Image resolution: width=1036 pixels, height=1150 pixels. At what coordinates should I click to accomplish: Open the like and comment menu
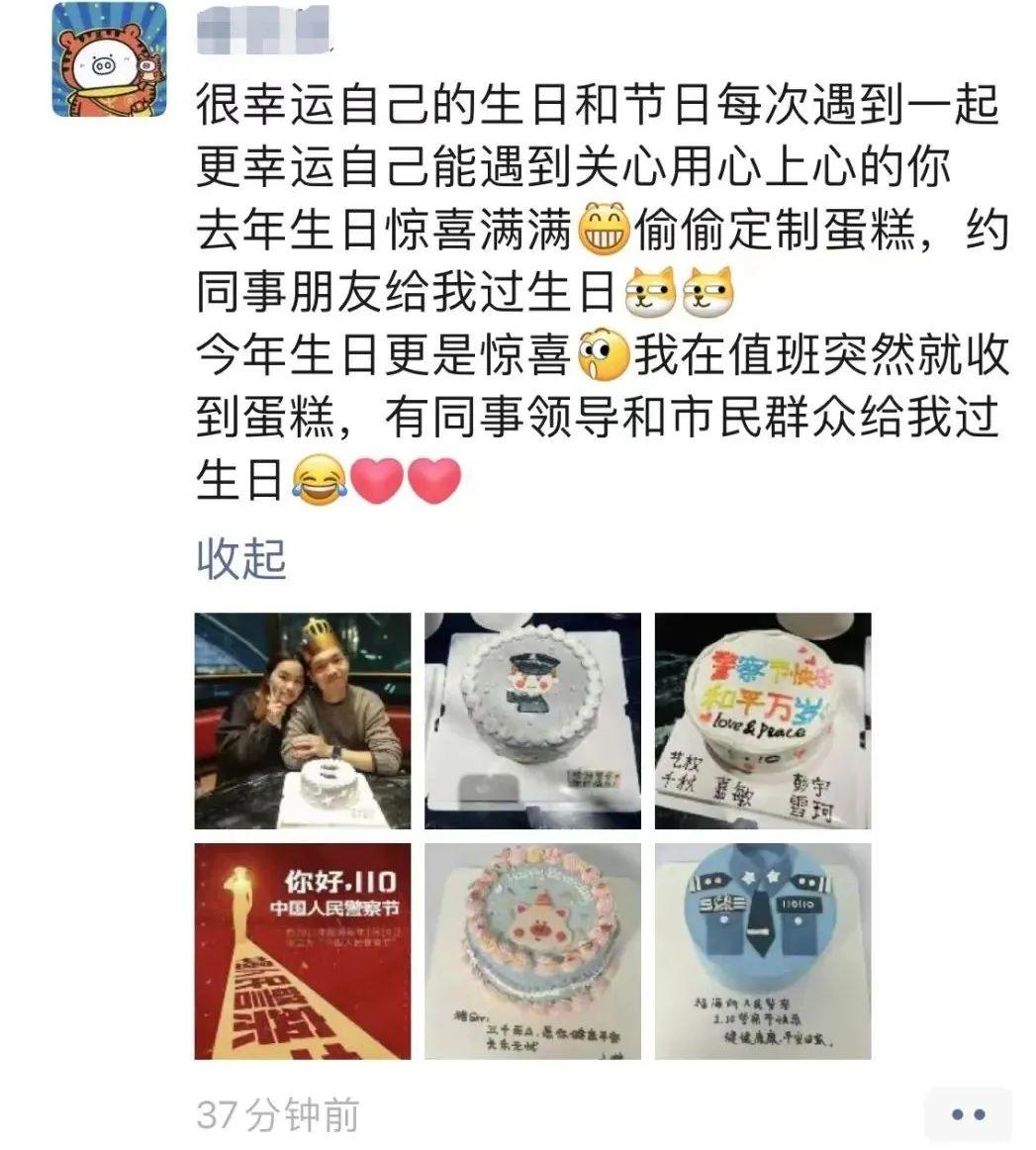[x=968, y=1114]
